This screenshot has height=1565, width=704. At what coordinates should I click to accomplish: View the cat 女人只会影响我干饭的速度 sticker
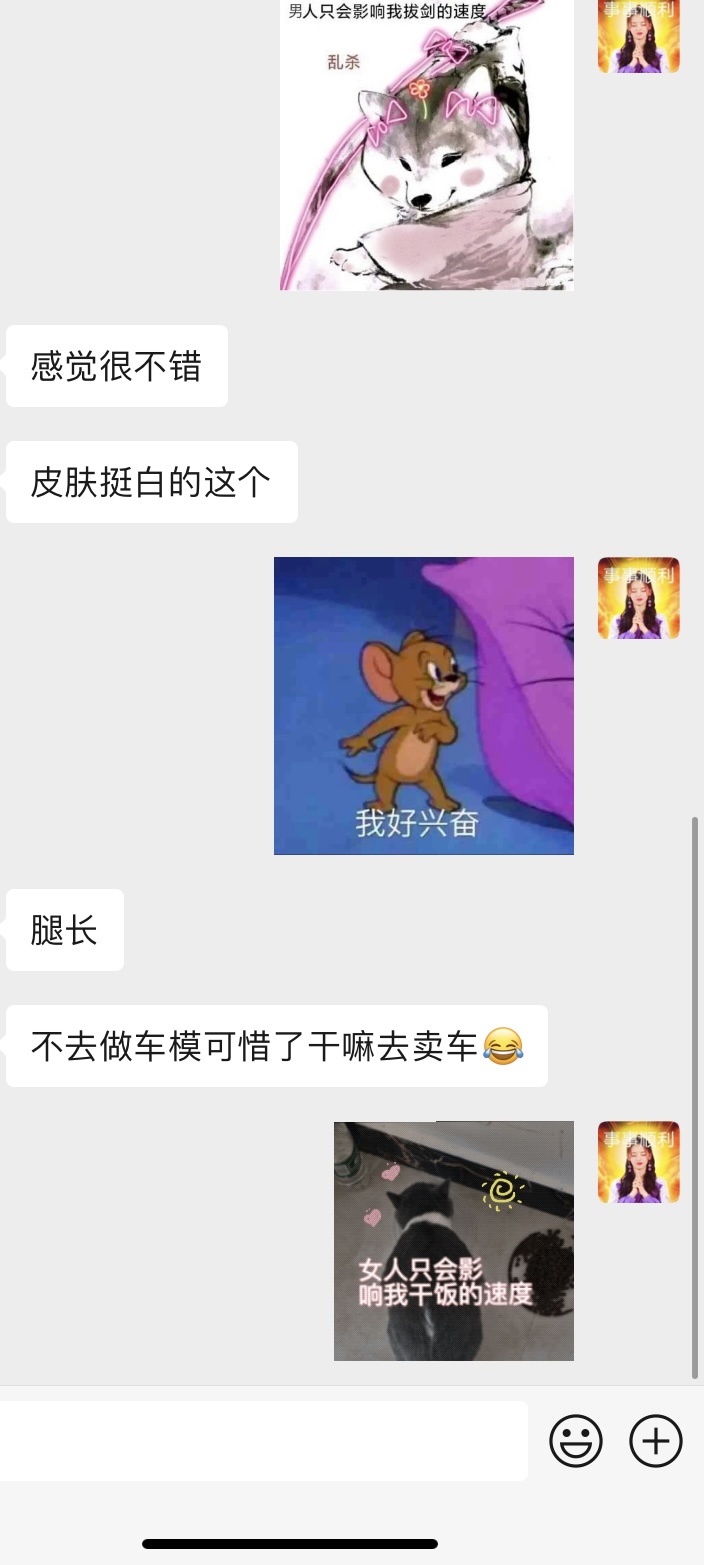454,1241
